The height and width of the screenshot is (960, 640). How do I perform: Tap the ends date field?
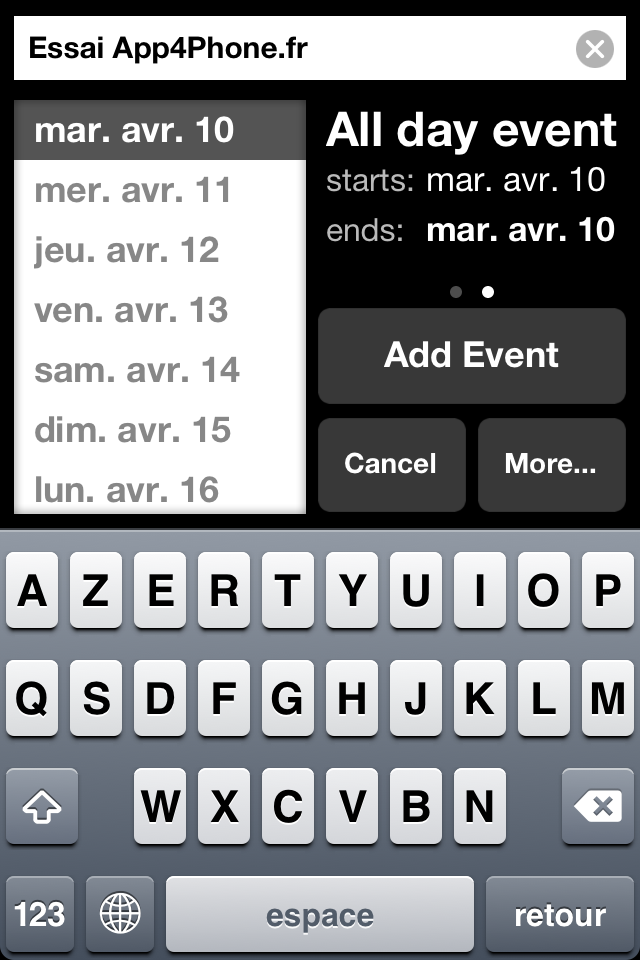coord(520,231)
